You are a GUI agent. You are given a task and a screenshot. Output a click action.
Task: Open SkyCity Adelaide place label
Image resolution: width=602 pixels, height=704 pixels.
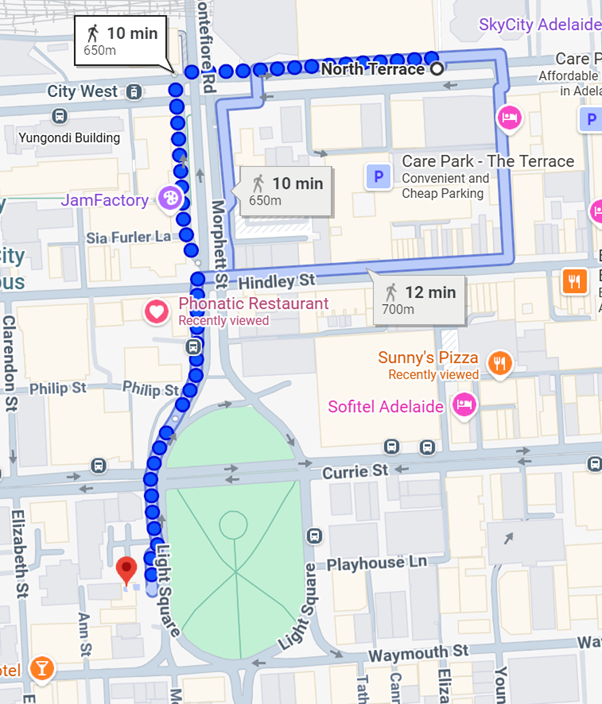540,24
